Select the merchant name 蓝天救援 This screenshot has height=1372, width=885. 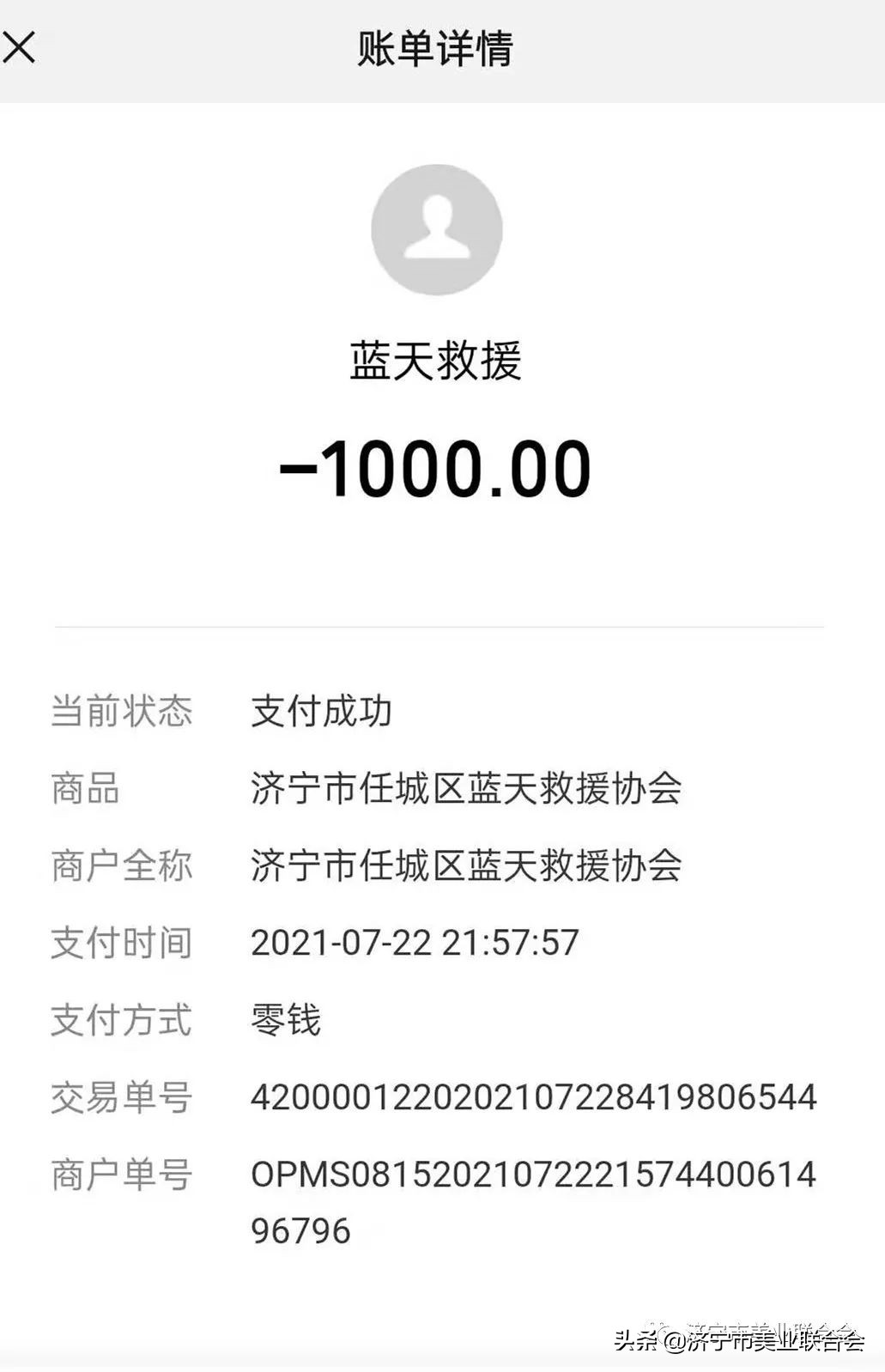[438, 358]
